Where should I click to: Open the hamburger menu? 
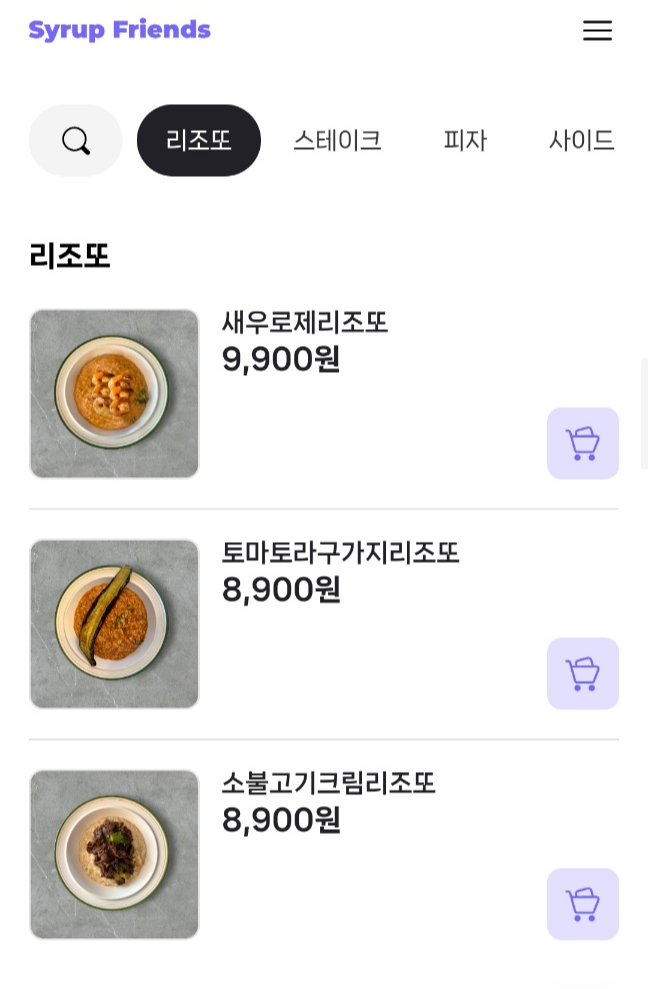(x=597, y=31)
